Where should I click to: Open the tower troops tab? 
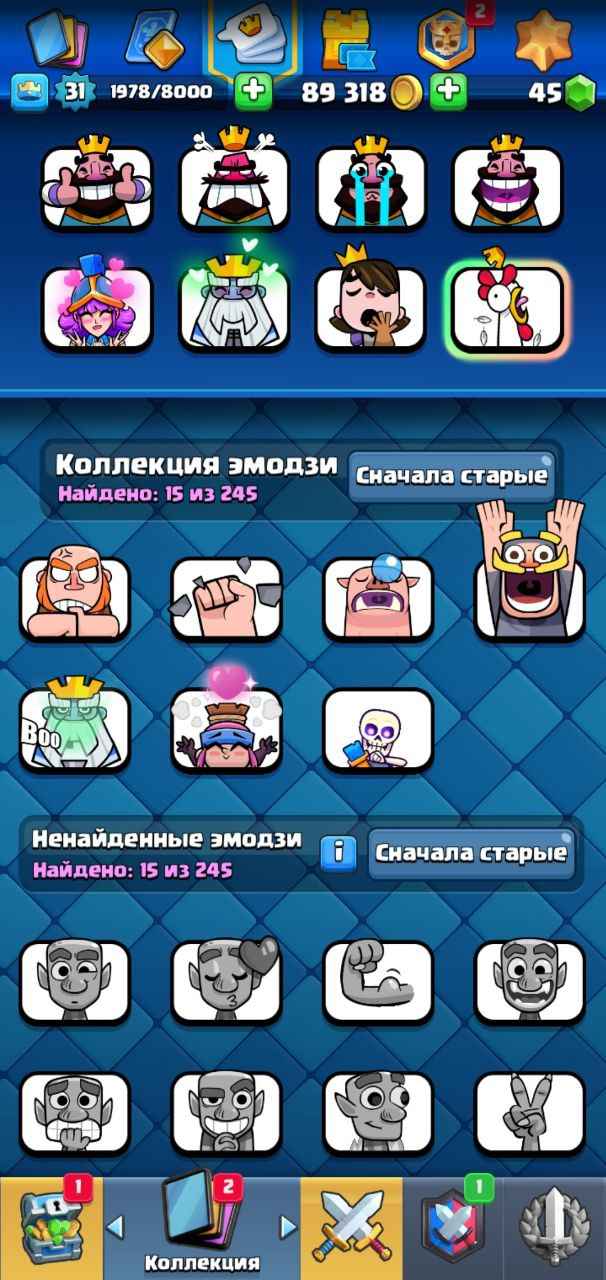[x=347, y=38]
